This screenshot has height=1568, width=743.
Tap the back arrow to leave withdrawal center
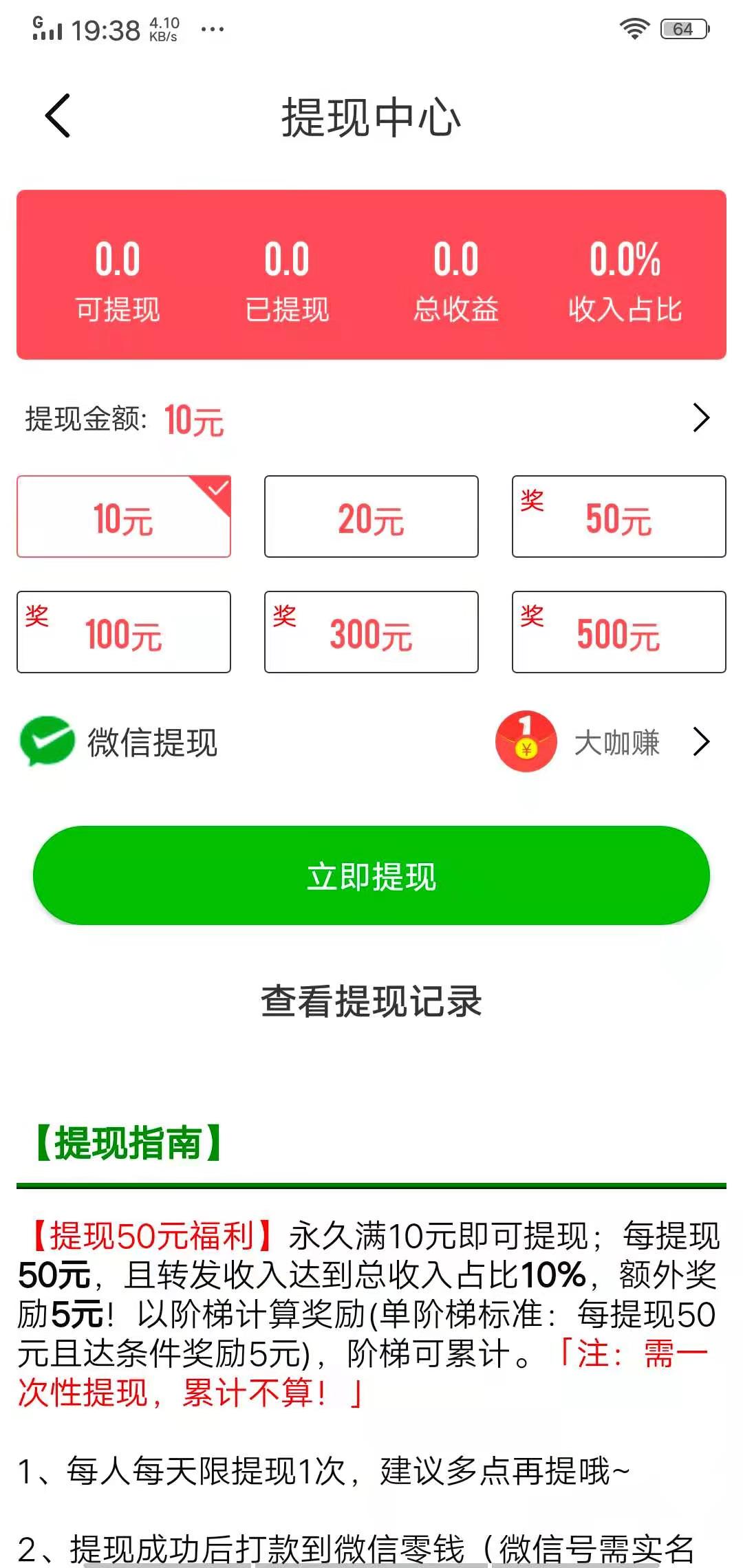[56, 117]
